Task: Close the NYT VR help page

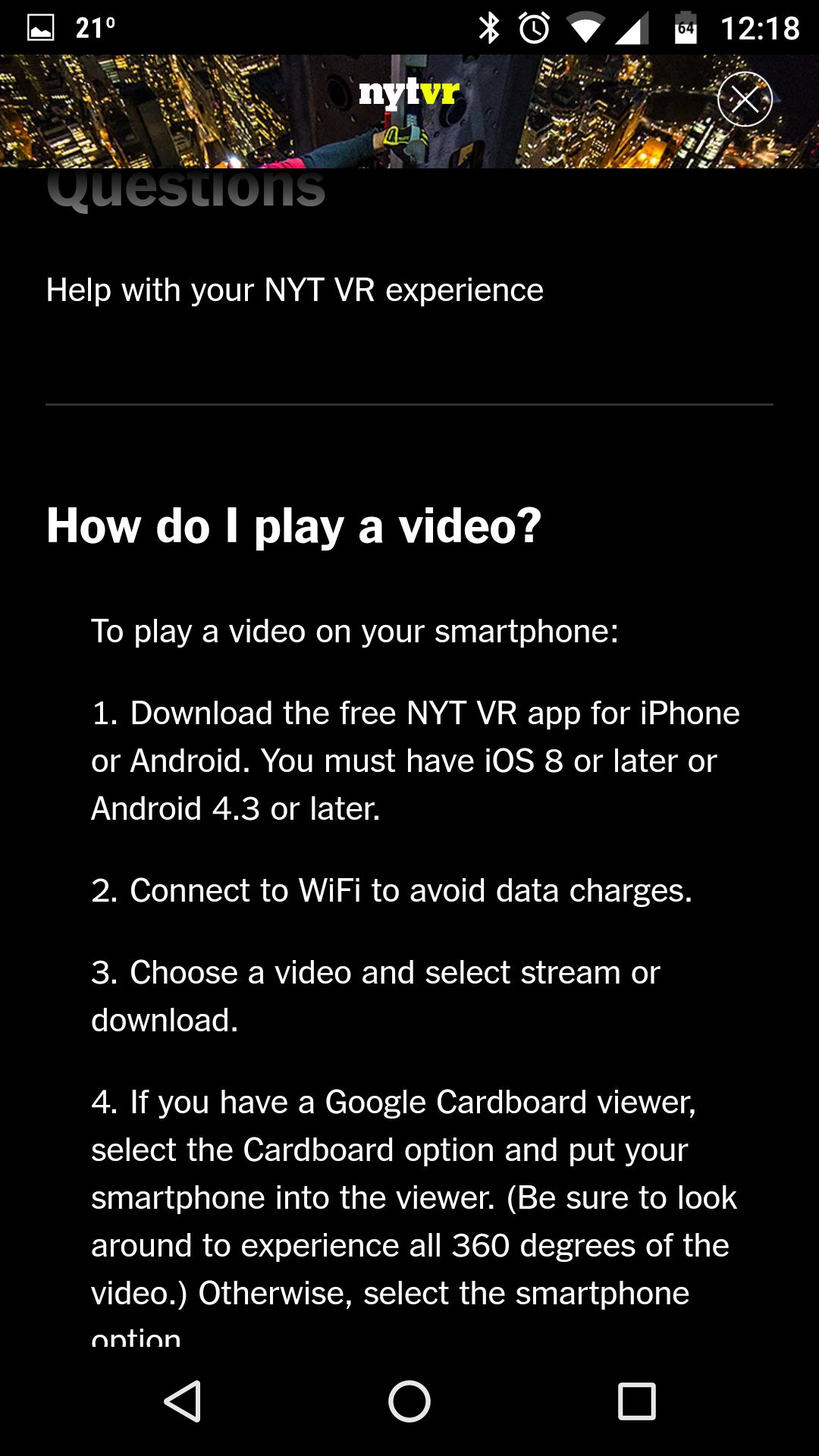Action: pyautogui.click(x=744, y=99)
